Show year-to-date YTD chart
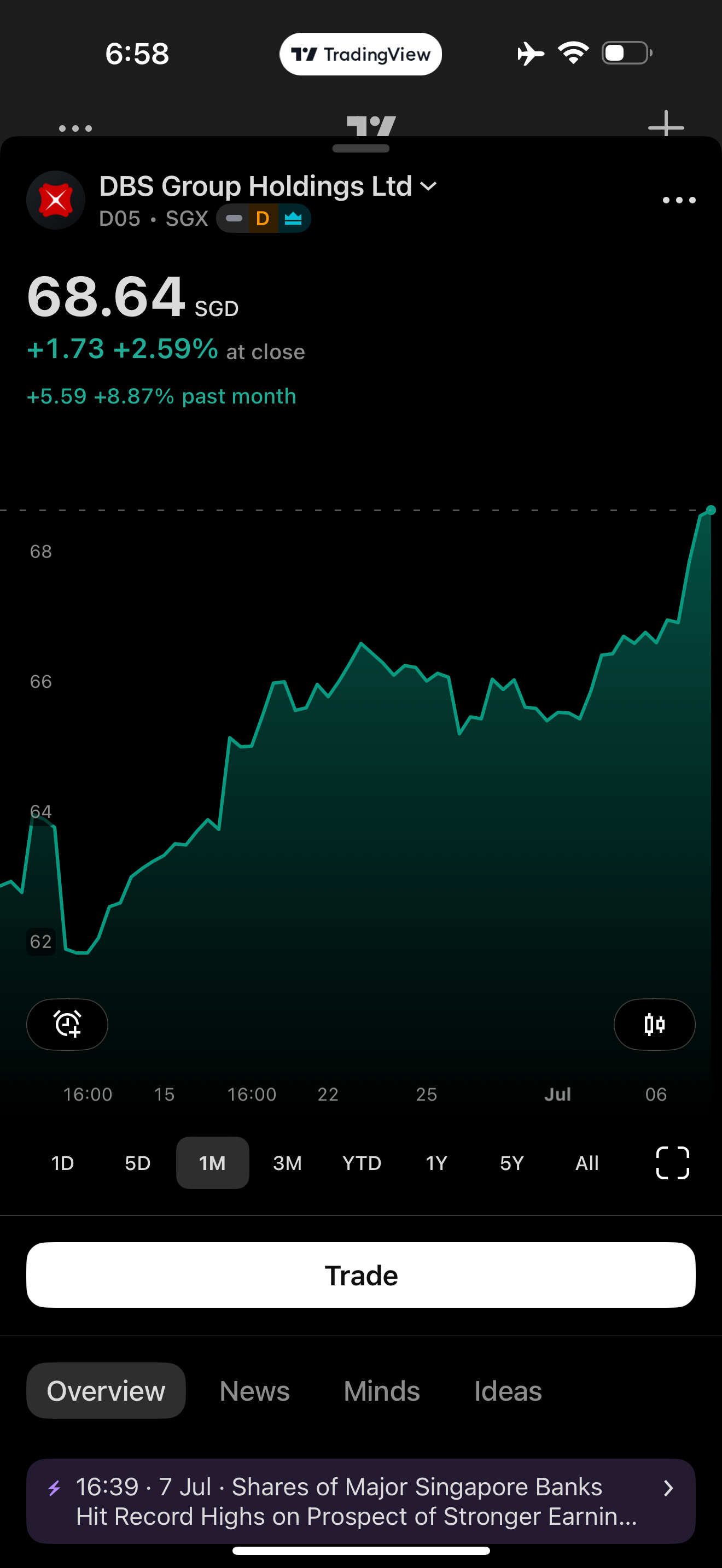Viewport: 722px width, 1568px height. pyautogui.click(x=362, y=1163)
